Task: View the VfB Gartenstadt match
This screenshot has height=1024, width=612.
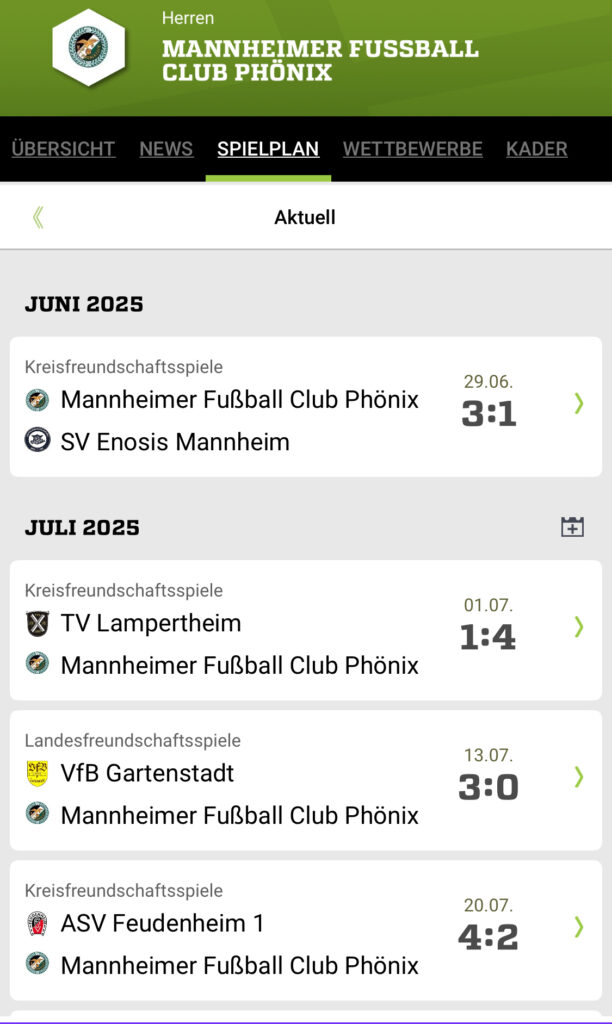Action: pos(306,780)
